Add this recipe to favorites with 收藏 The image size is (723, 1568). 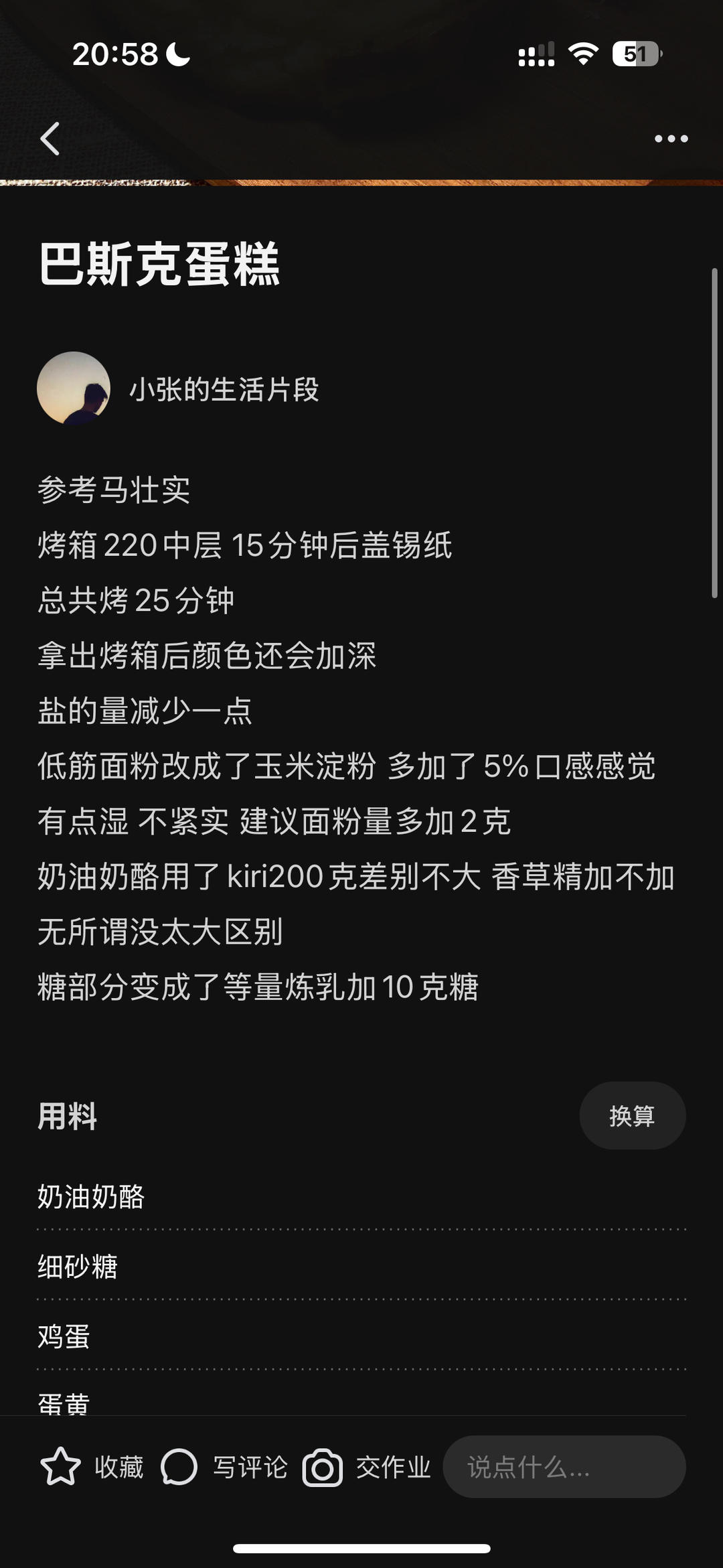(x=92, y=1467)
